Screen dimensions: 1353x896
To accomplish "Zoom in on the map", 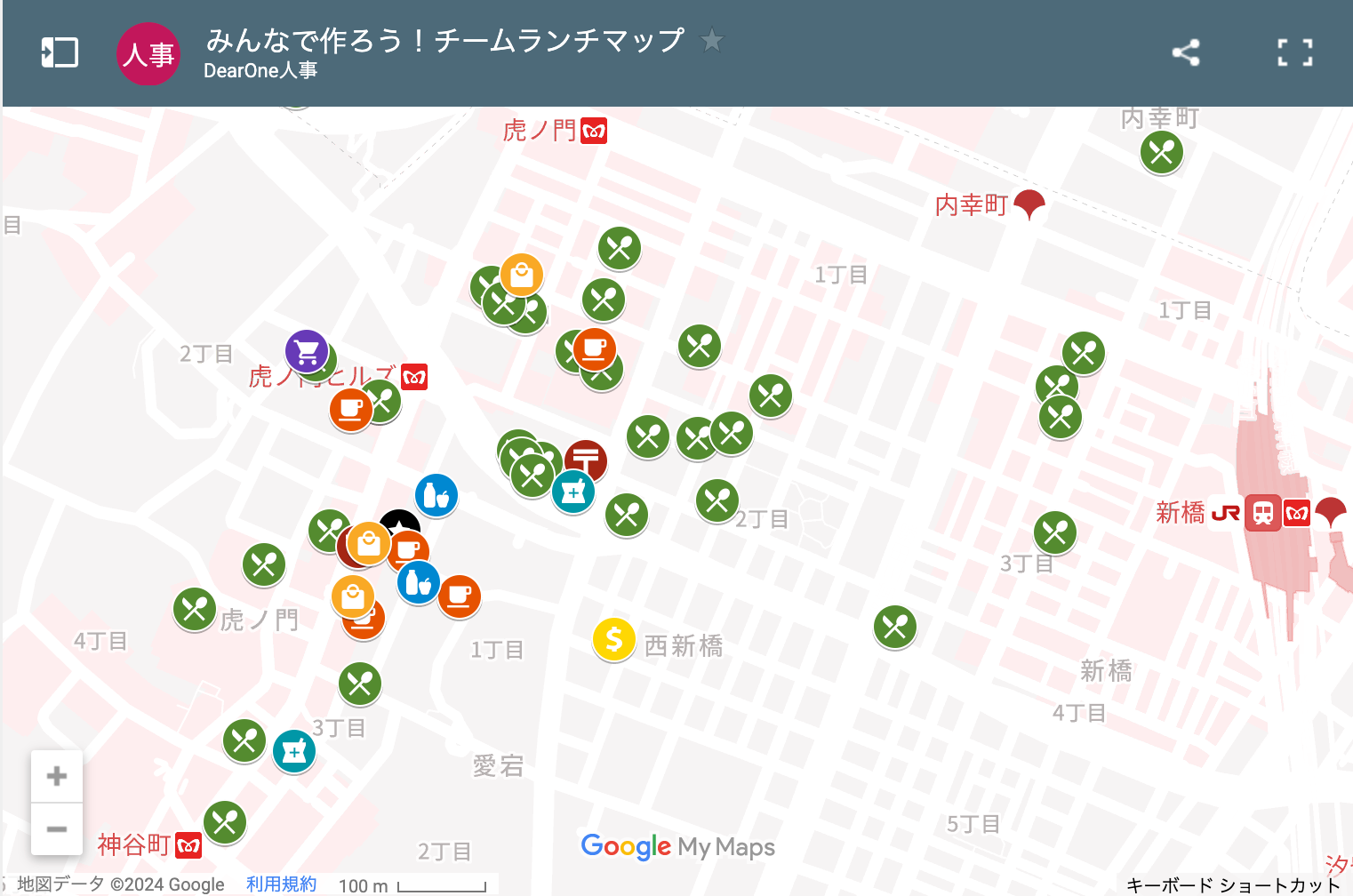I will point(57,776).
